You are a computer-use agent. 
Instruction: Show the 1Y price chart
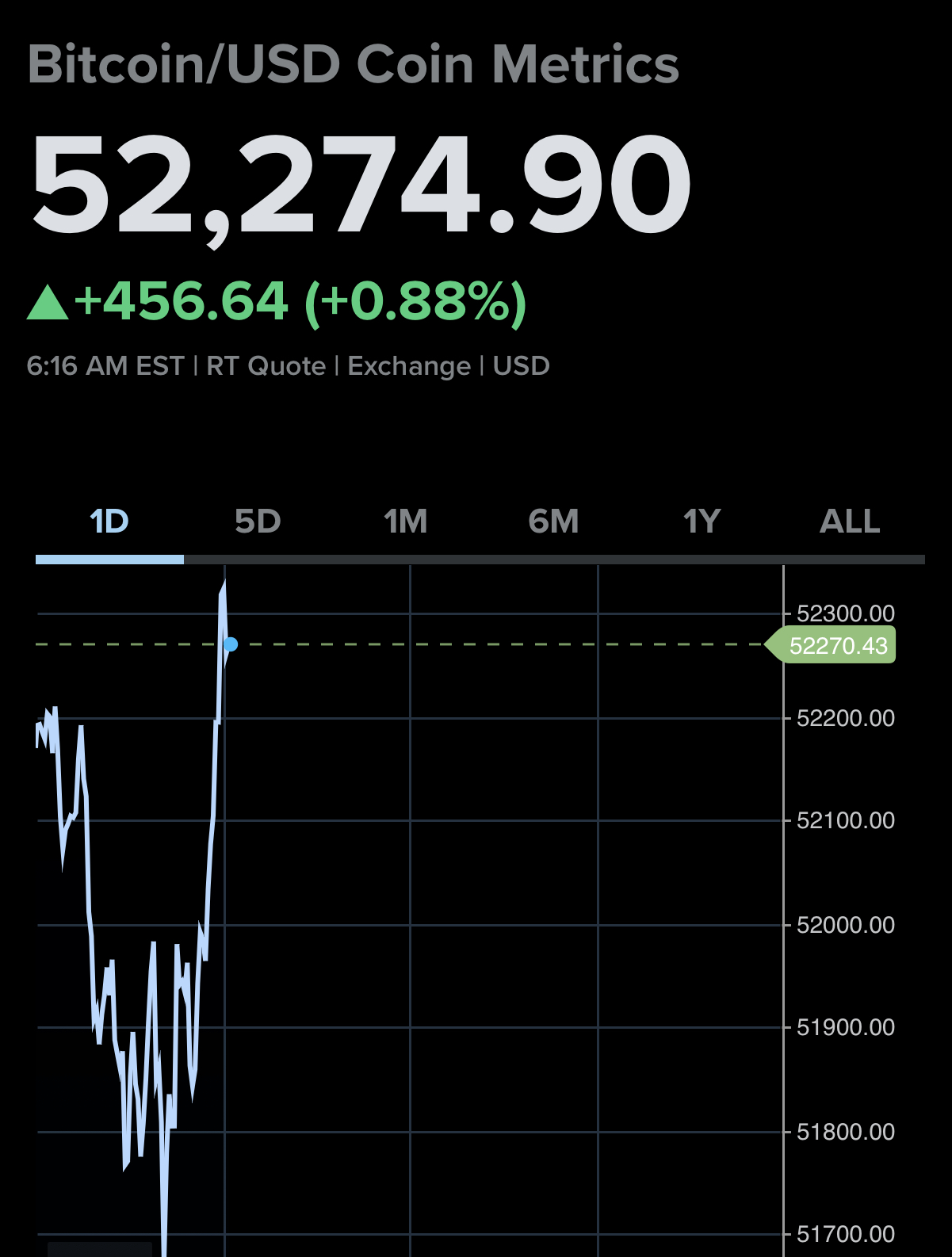click(x=702, y=522)
